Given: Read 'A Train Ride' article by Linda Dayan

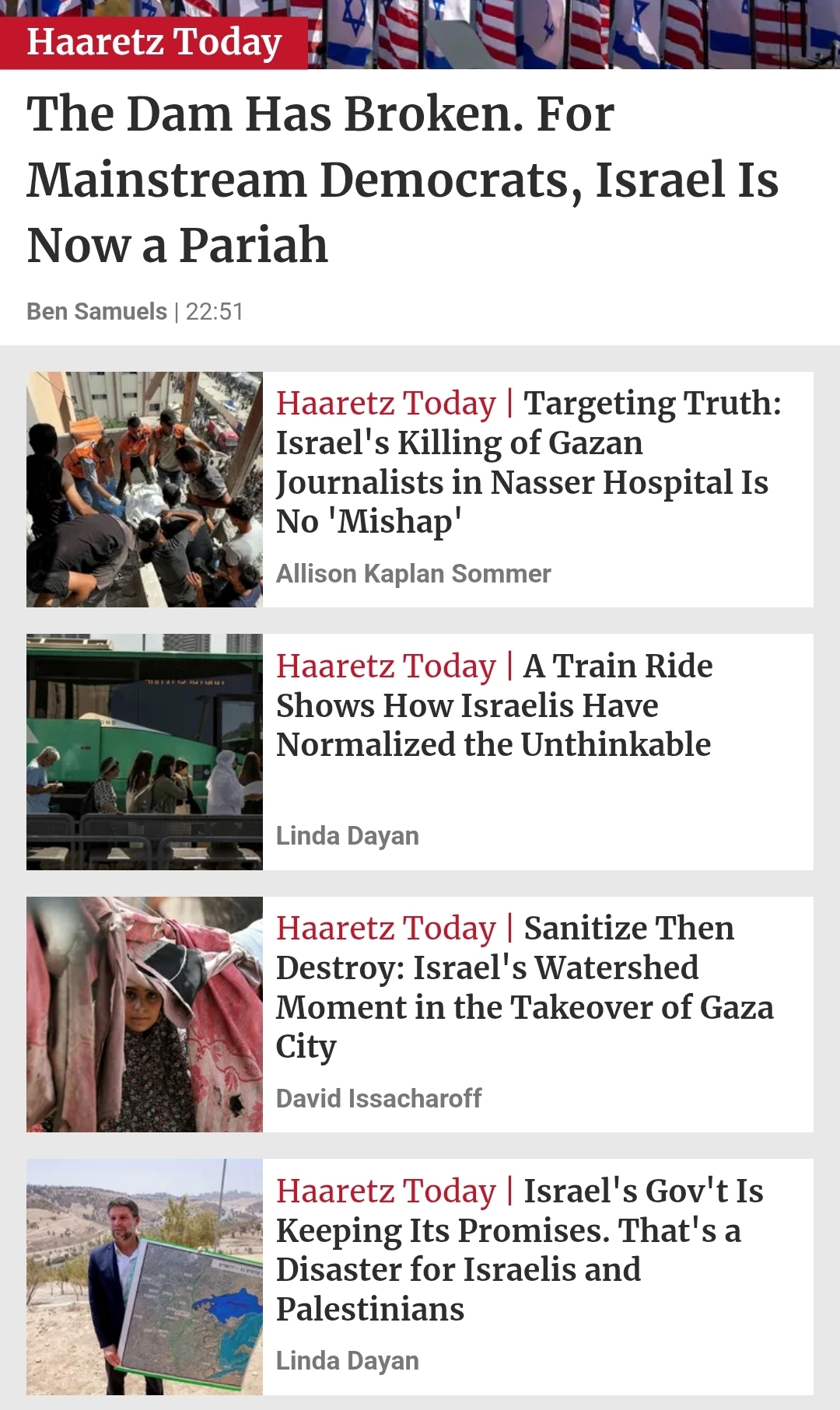Looking at the screenshot, I should coord(494,705).
